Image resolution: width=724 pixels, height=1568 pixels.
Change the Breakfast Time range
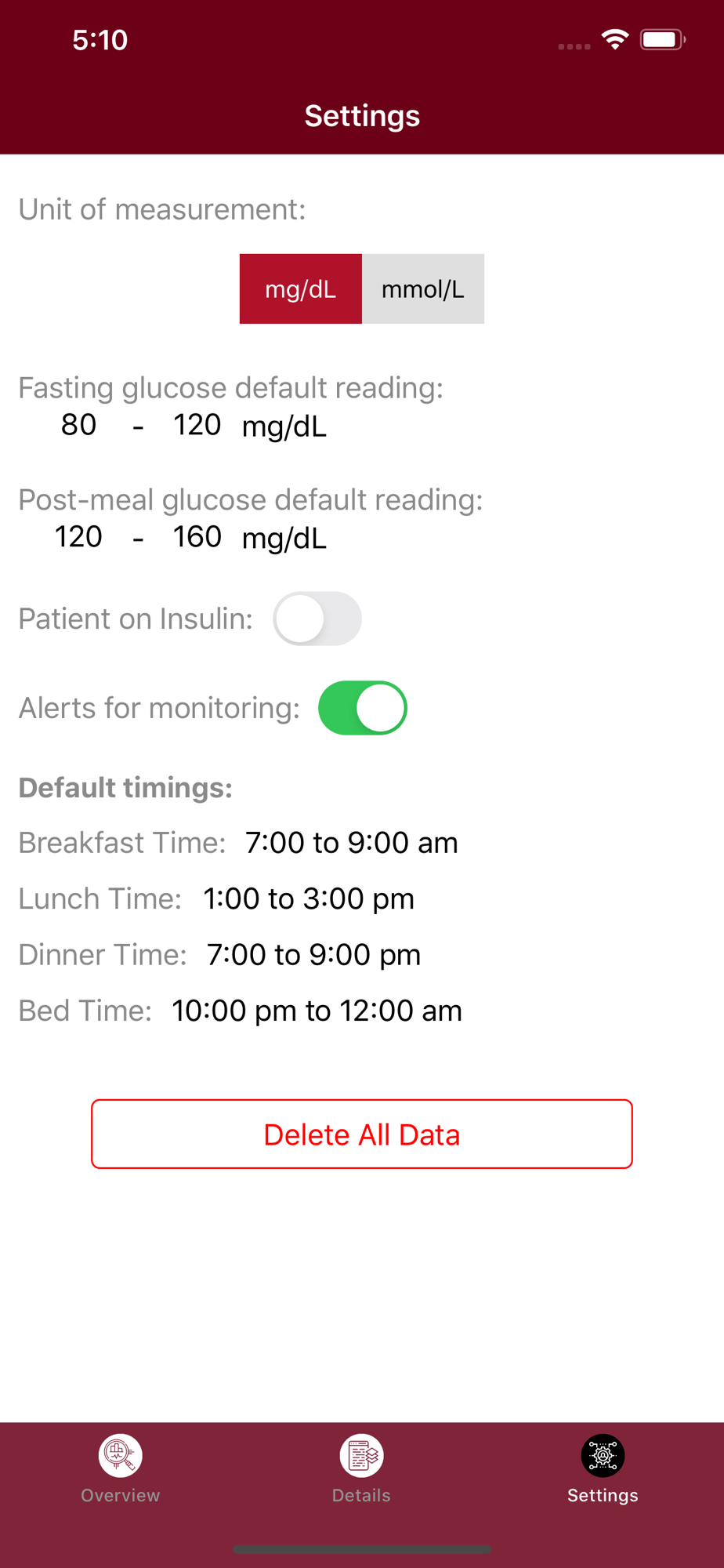click(352, 843)
